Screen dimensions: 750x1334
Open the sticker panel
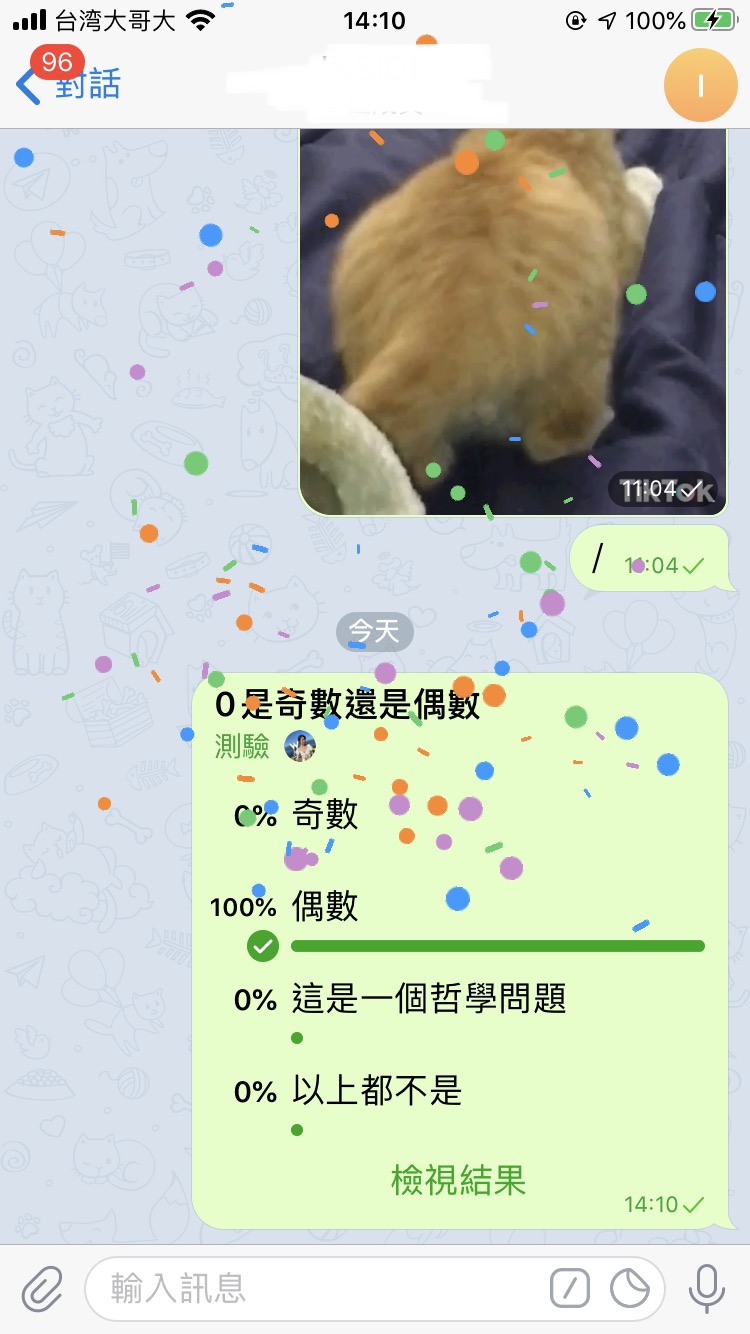pyautogui.click(x=630, y=1289)
